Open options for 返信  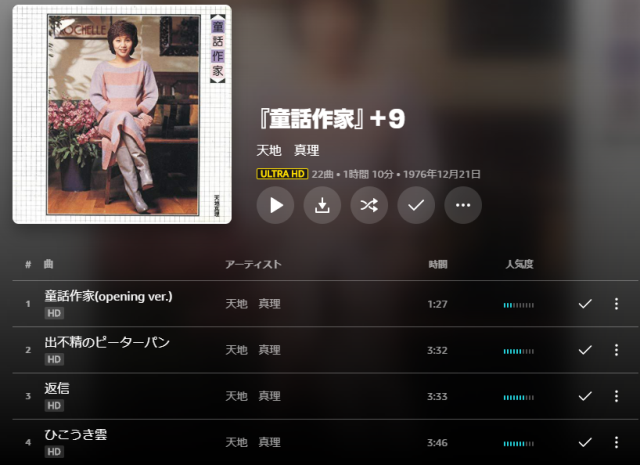[616, 396]
